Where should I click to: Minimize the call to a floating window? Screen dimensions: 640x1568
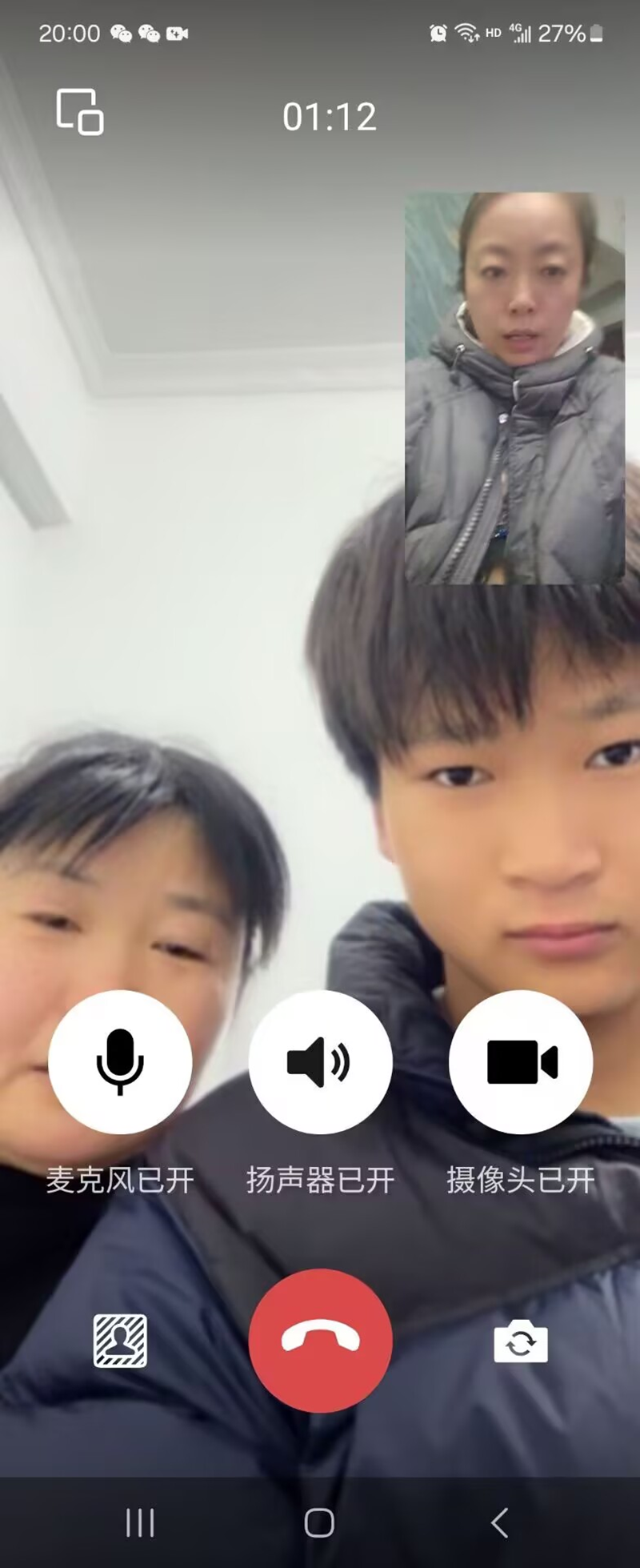click(x=79, y=112)
